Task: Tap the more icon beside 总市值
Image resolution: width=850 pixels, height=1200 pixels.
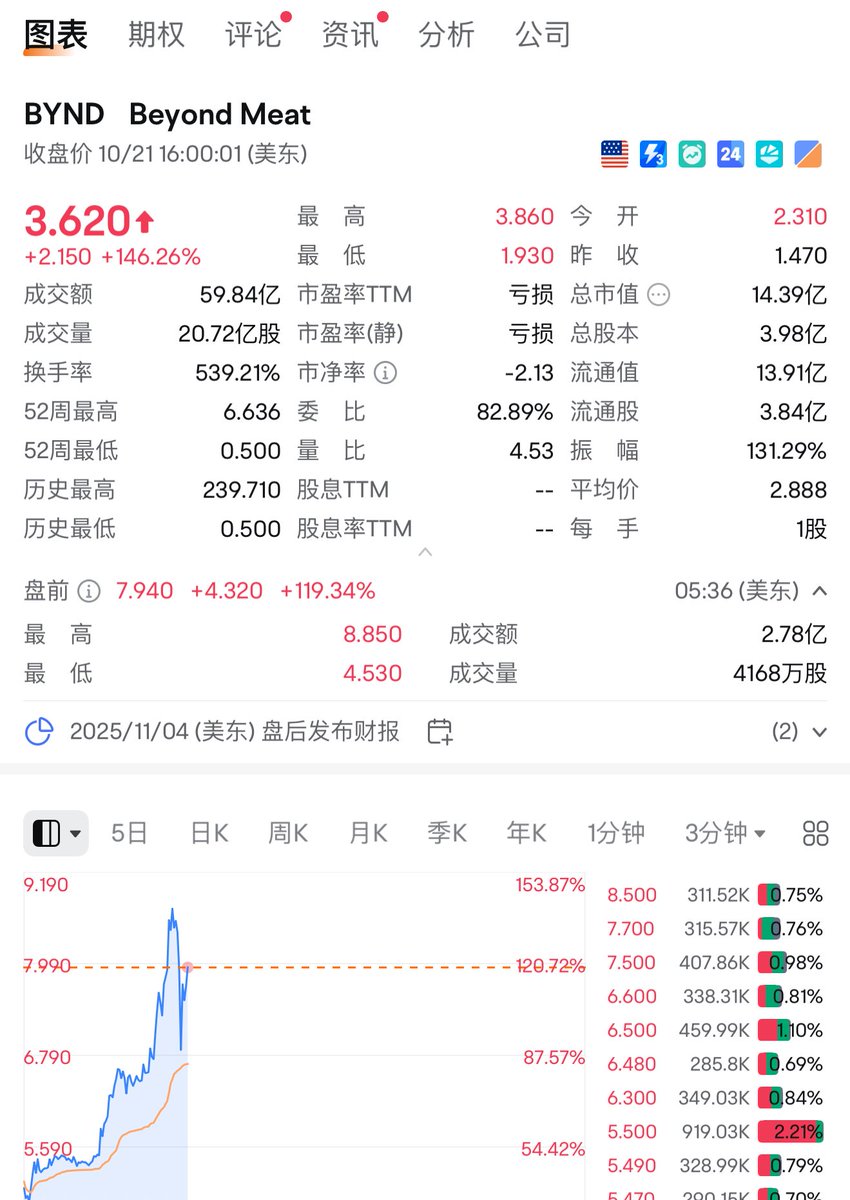Action: click(x=658, y=295)
